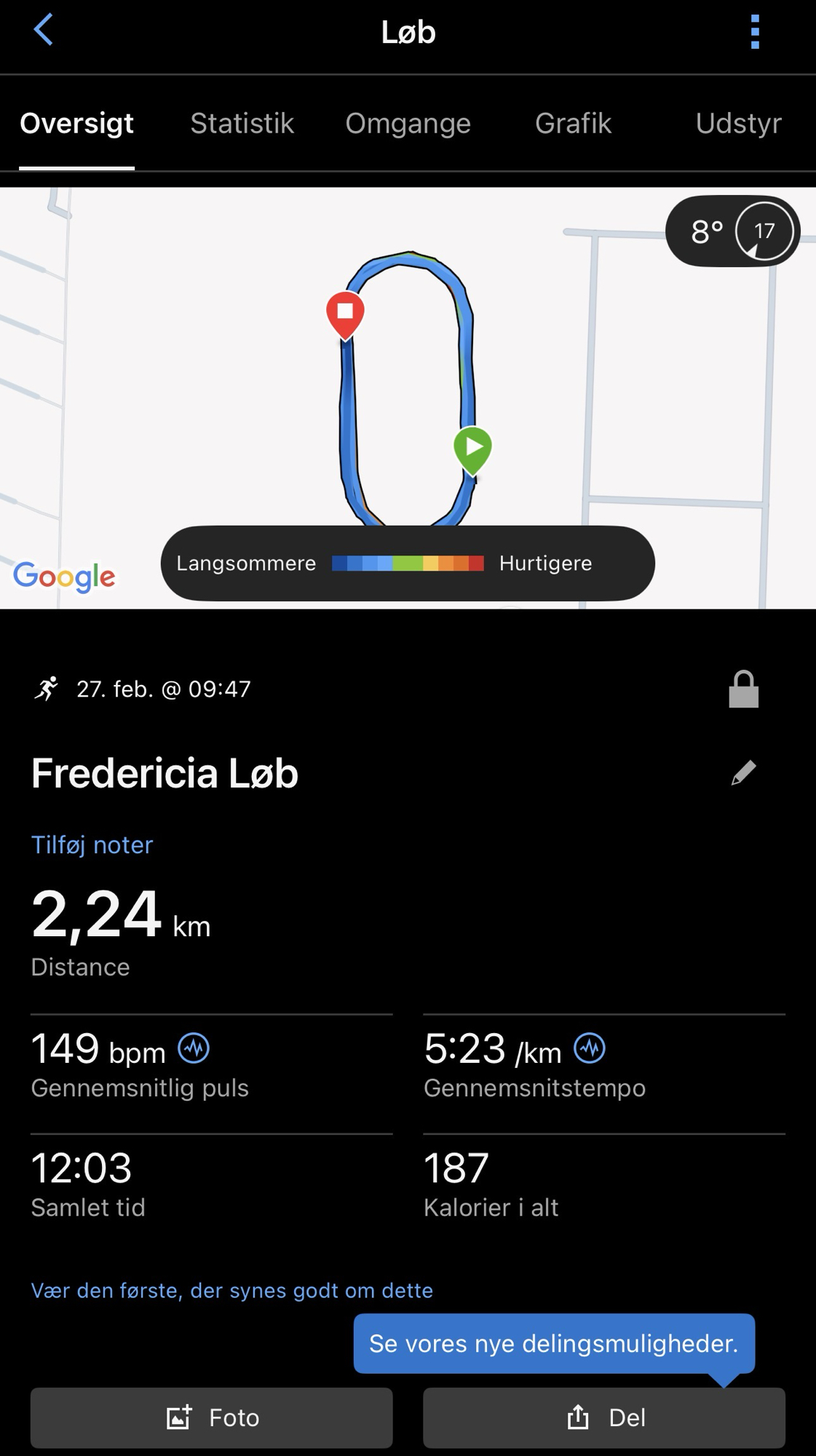
Task: Add a photo with the Foto button
Action: click(212, 1417)
